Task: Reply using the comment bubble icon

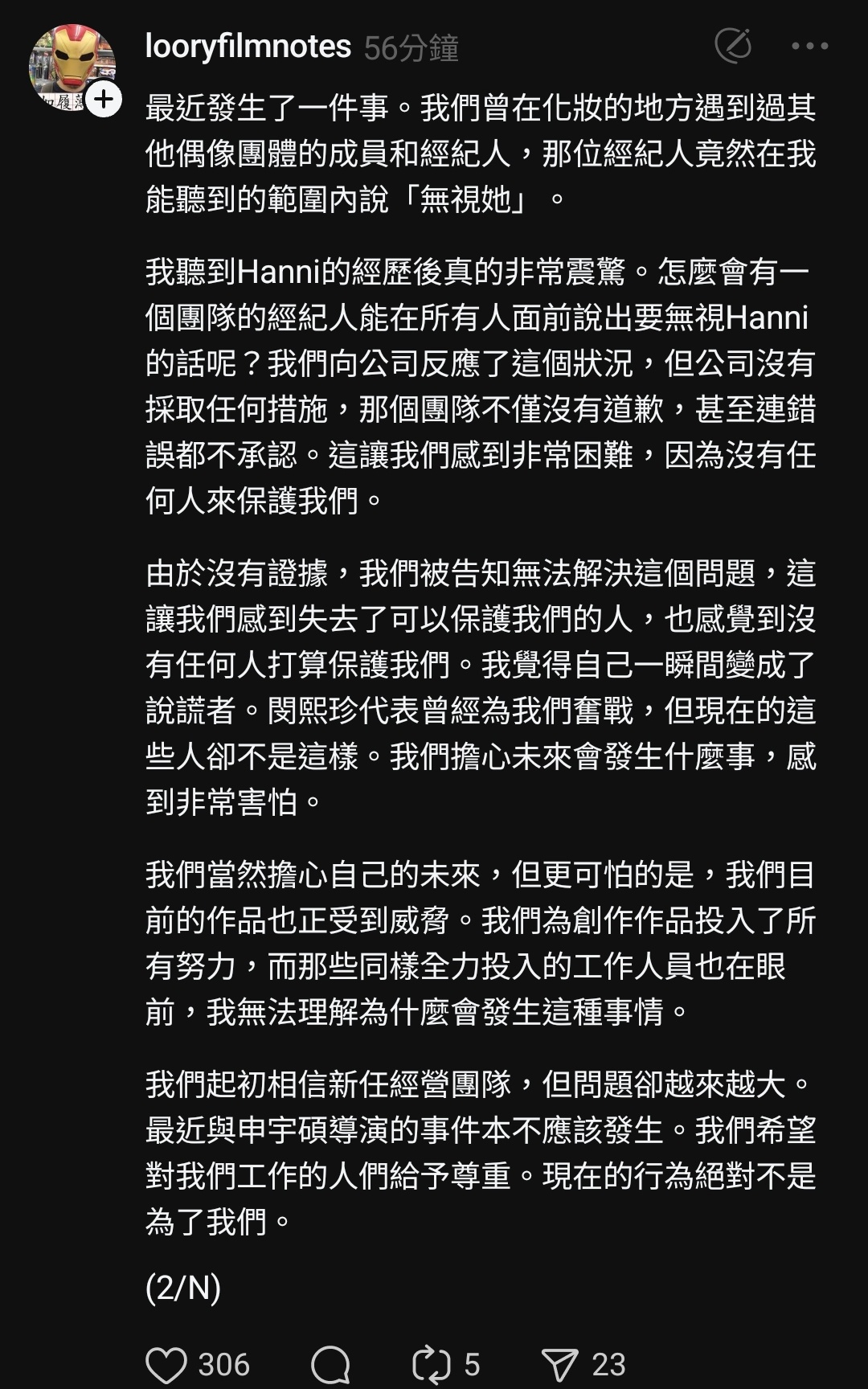Action: (330, 1364)
